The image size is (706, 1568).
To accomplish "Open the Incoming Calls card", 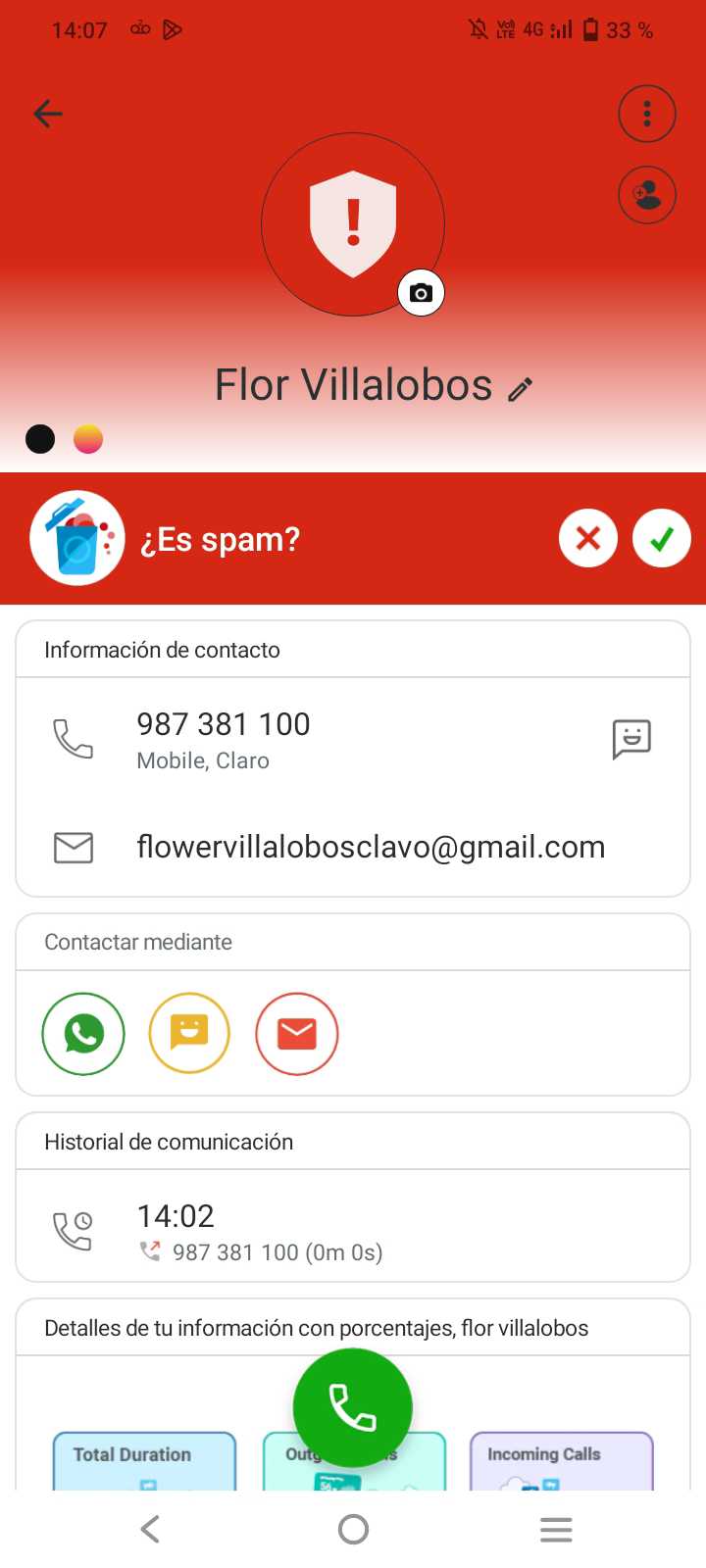I will tap(561, 1461).
